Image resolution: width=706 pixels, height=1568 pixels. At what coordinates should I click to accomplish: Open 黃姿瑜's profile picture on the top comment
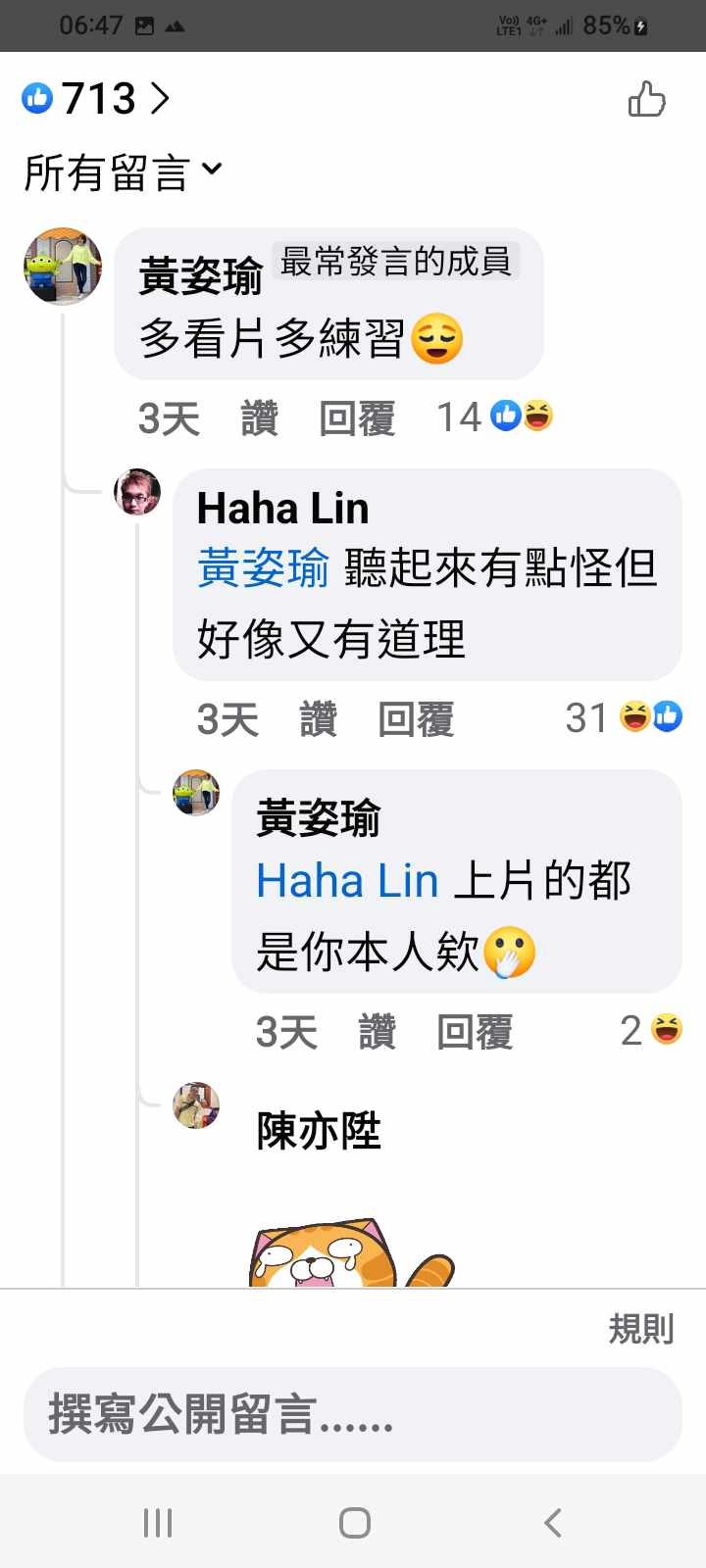tap(63, 267)
